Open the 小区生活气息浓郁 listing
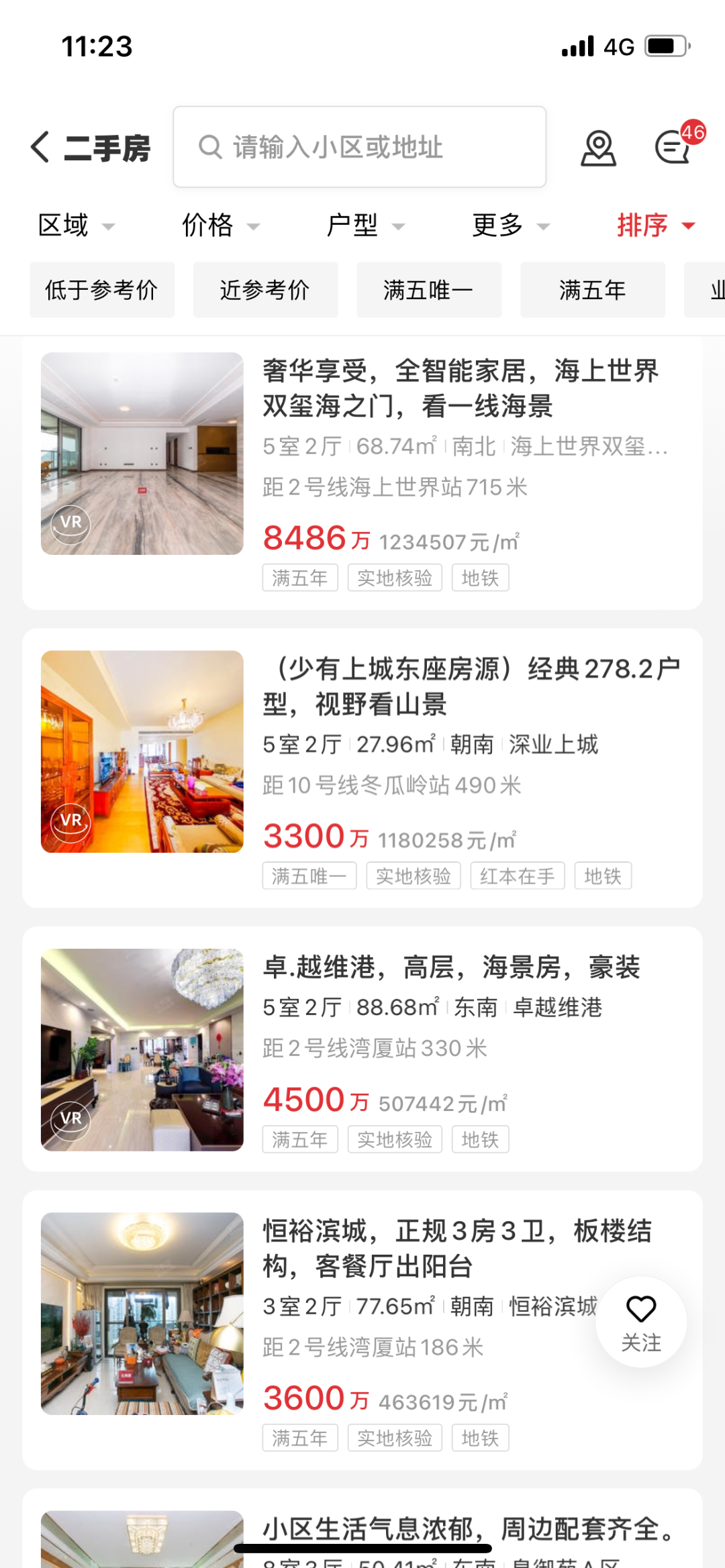This screenshot has width=725, height=1568. click(x=463, y=1528)
